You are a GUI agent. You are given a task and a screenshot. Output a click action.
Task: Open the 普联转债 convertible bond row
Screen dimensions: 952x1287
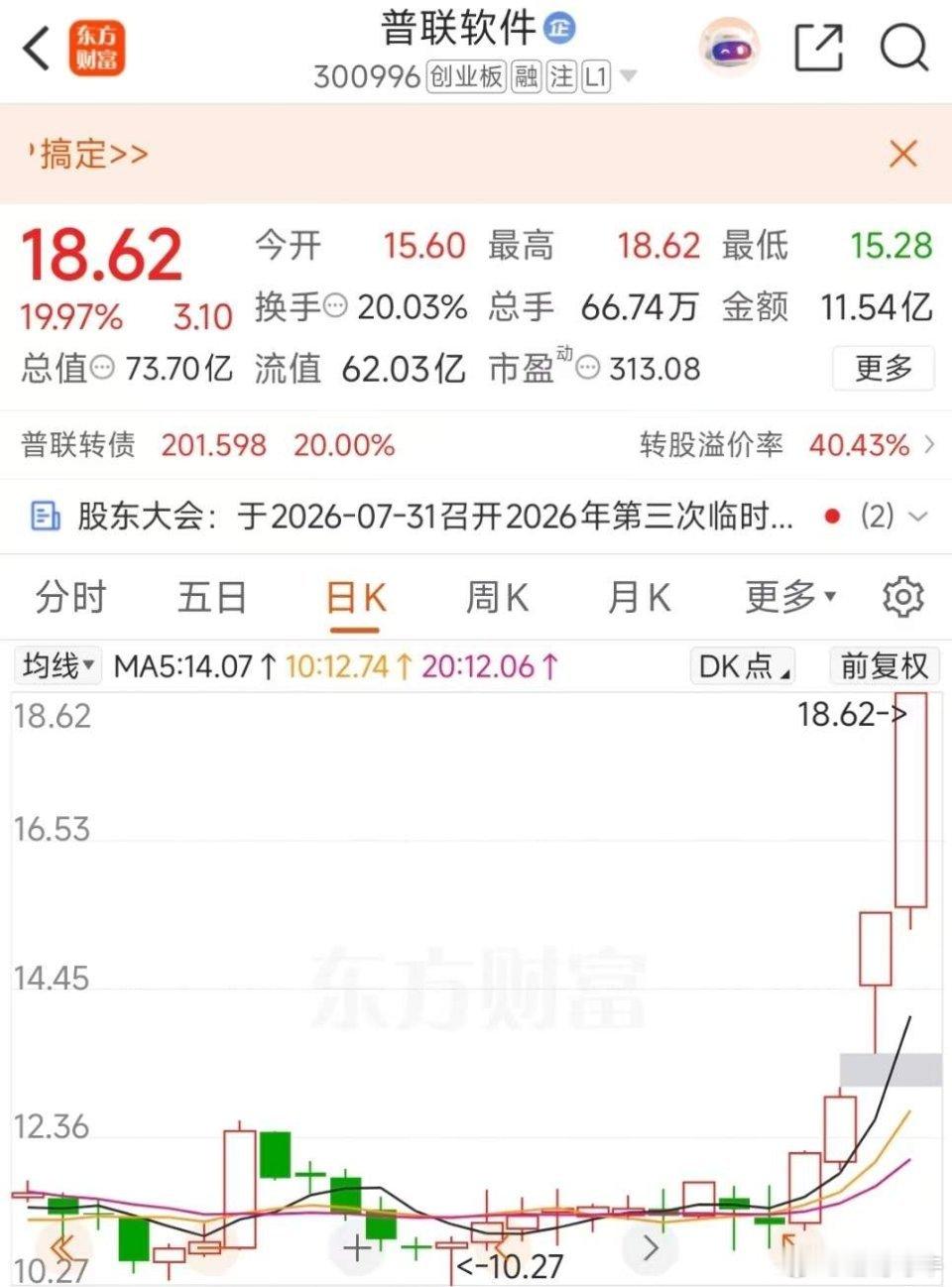[x=476, y=444]
